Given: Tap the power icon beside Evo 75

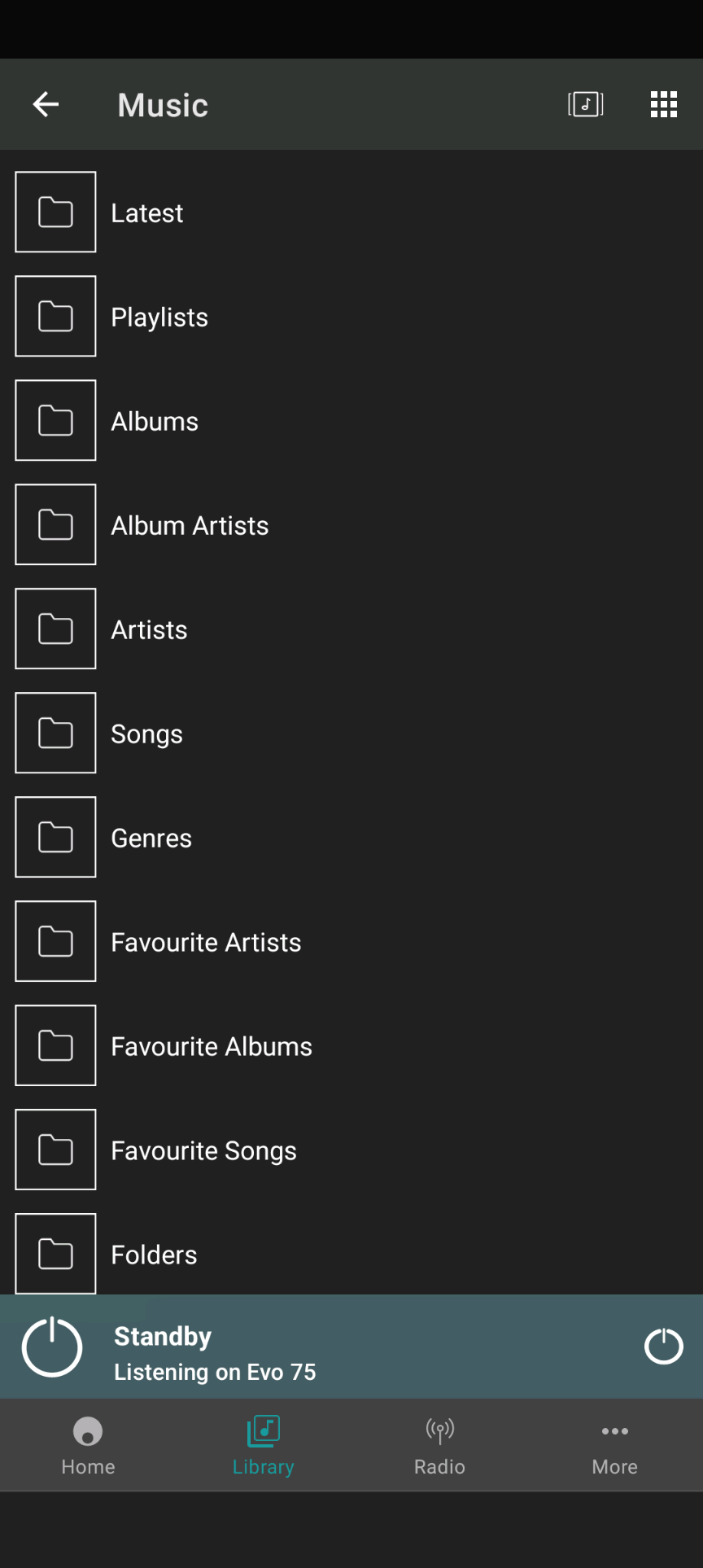Looking at the screenshot, I should pyautogui.click(x=663, y=1346).
